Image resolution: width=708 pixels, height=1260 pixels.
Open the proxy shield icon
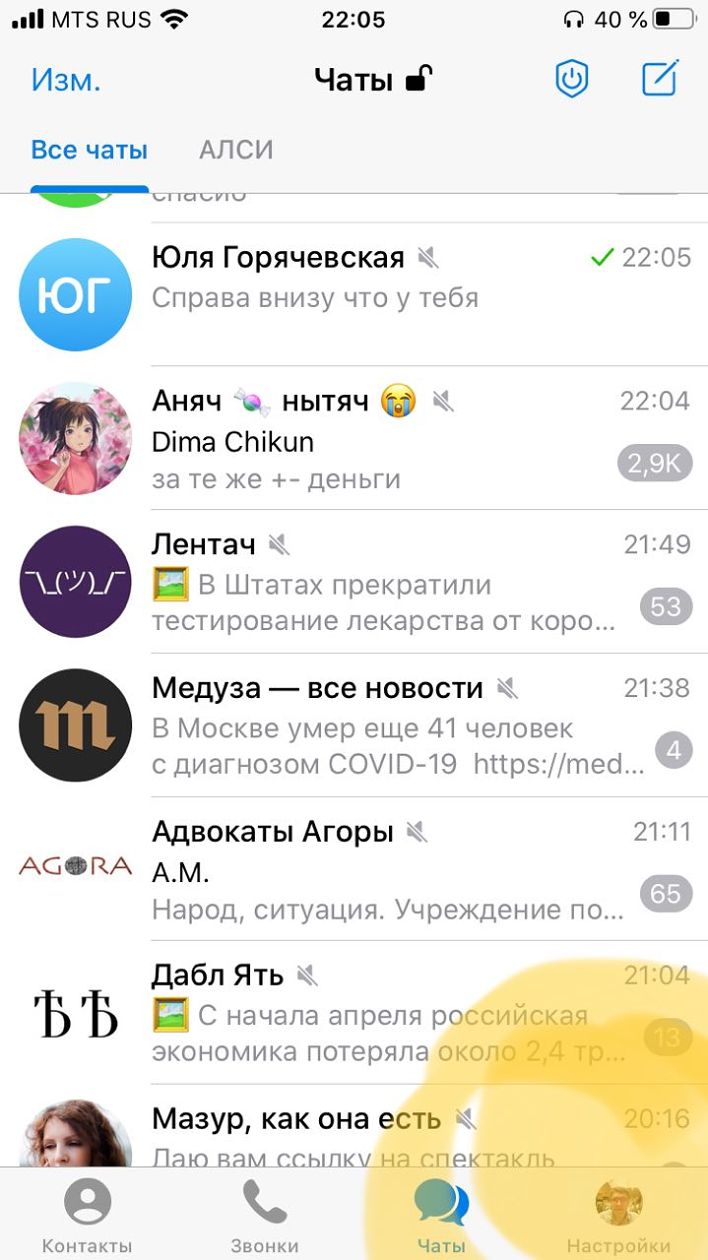point(571,79)
